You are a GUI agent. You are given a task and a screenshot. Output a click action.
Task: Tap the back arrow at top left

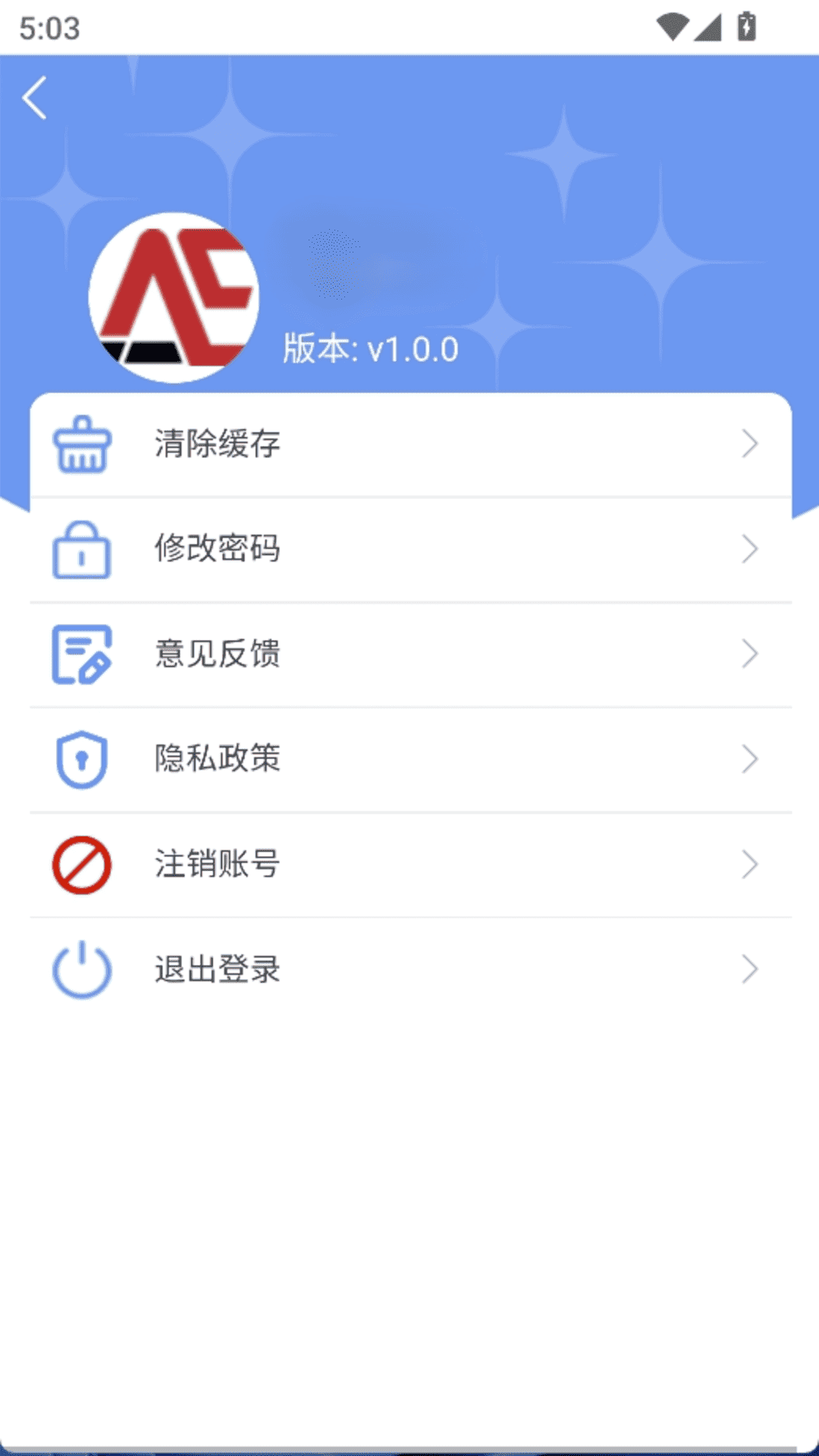(34, 99)
